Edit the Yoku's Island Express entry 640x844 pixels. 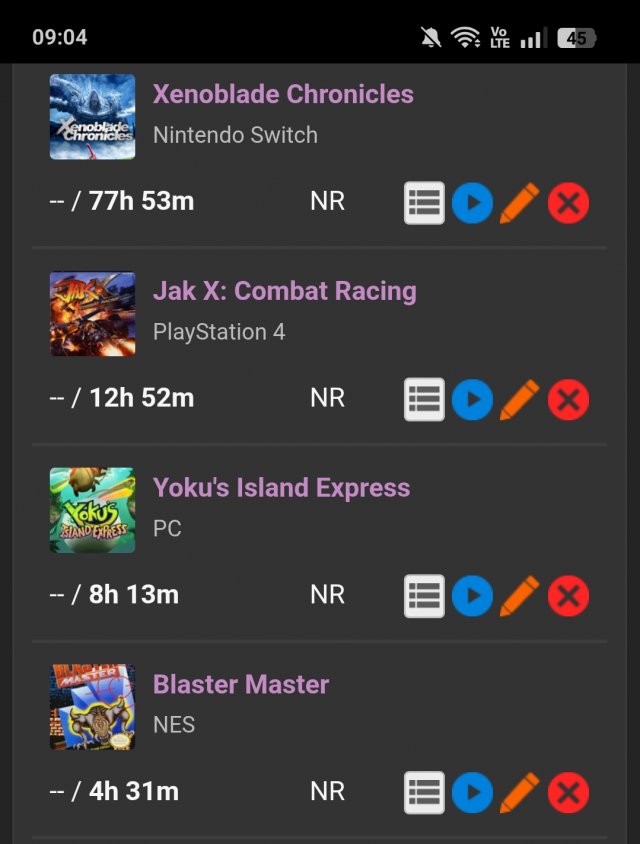519,597
